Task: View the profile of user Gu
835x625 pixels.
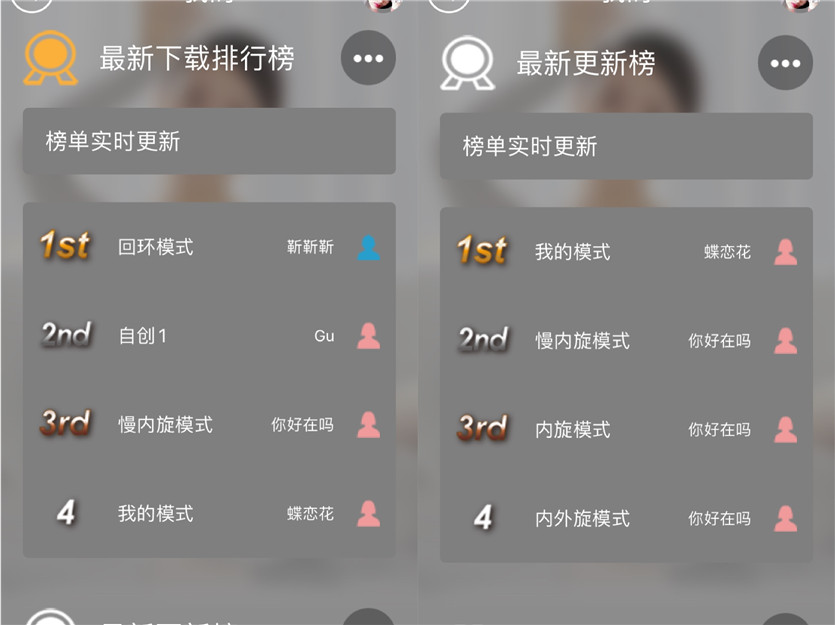Action: point(368,336)
